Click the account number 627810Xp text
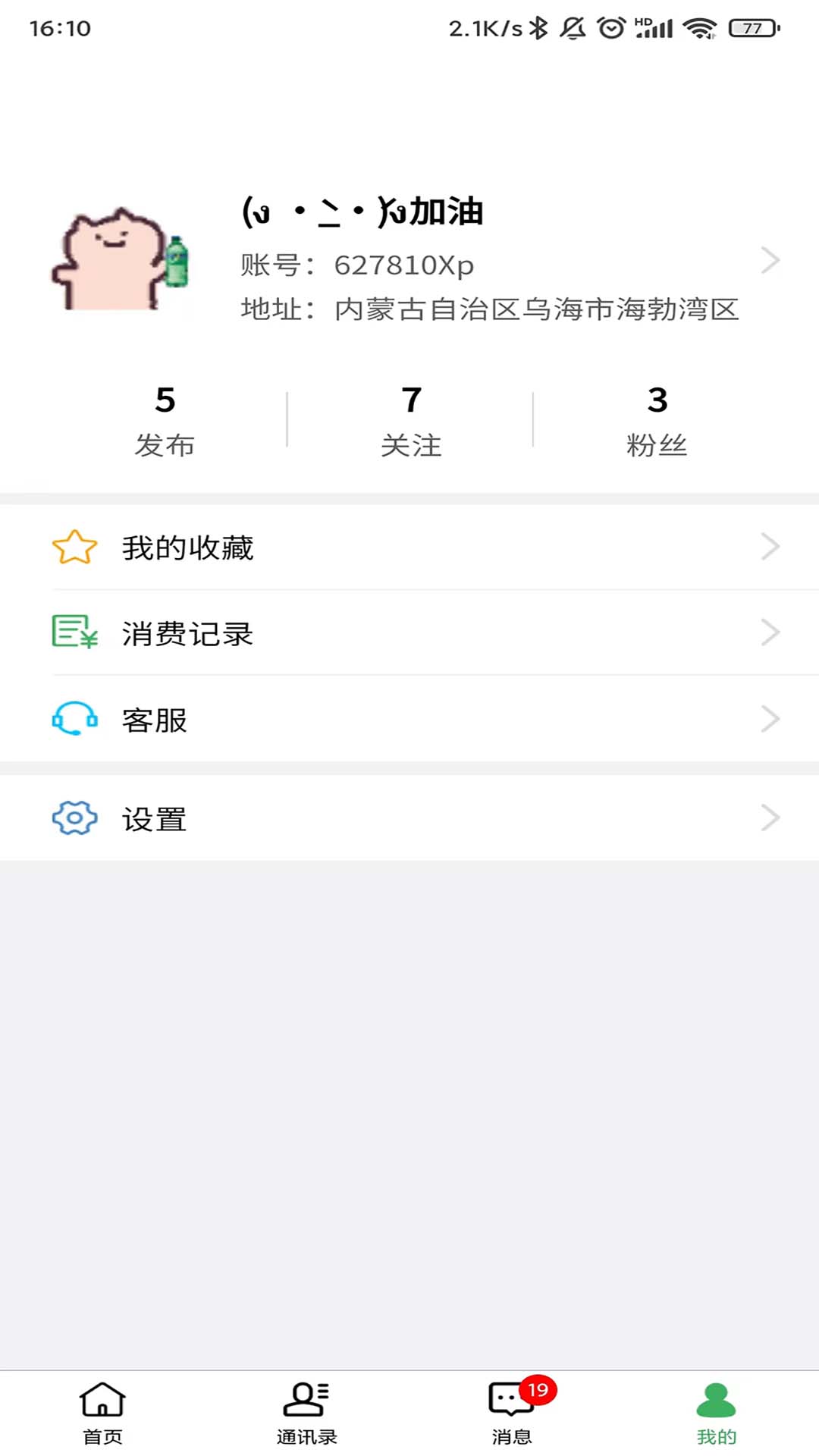 (x=403, y=265)
